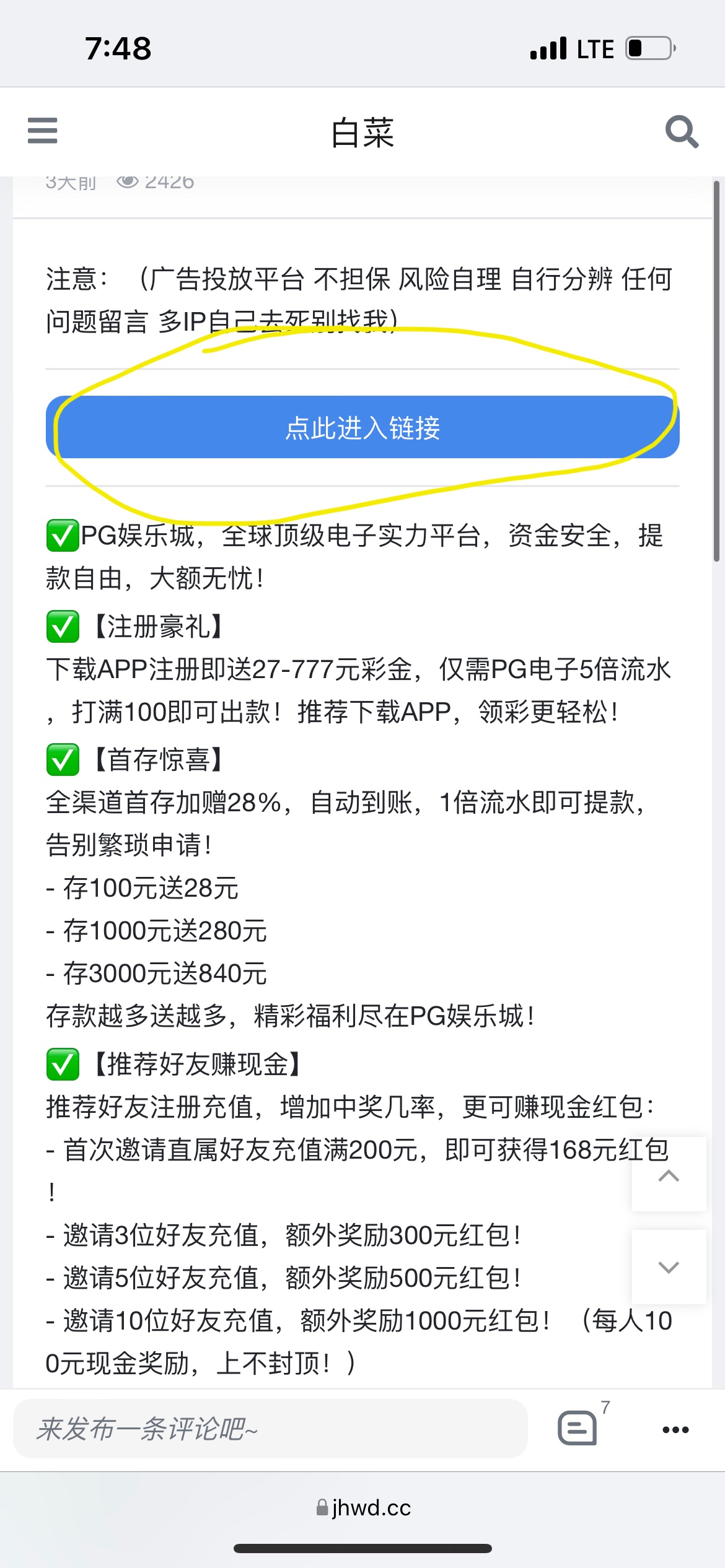Tap the 点此进入链接 button
The image size is (725, 1568).
click(362, 427)
